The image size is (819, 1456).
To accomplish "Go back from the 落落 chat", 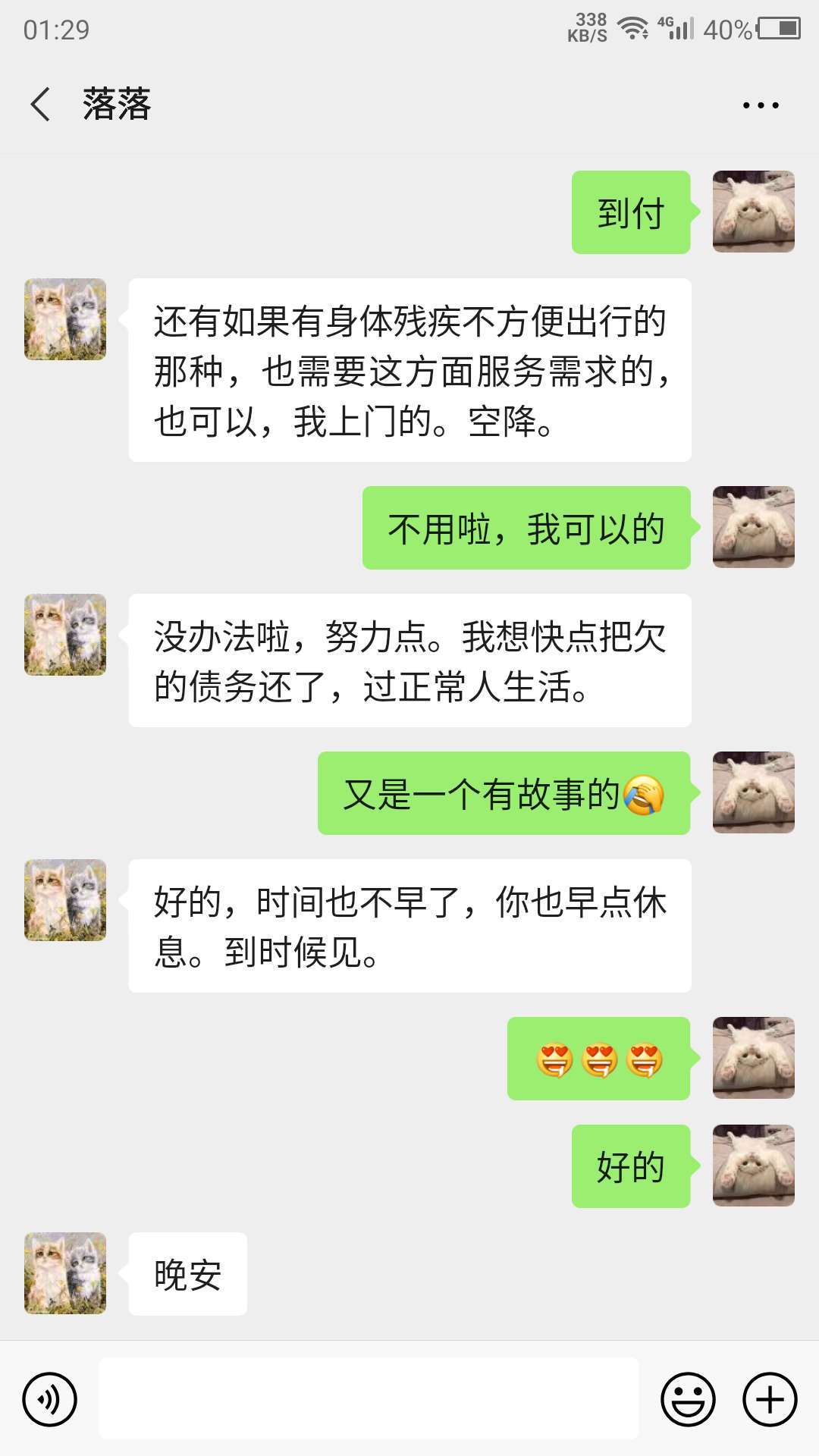I will click(41, 105).
